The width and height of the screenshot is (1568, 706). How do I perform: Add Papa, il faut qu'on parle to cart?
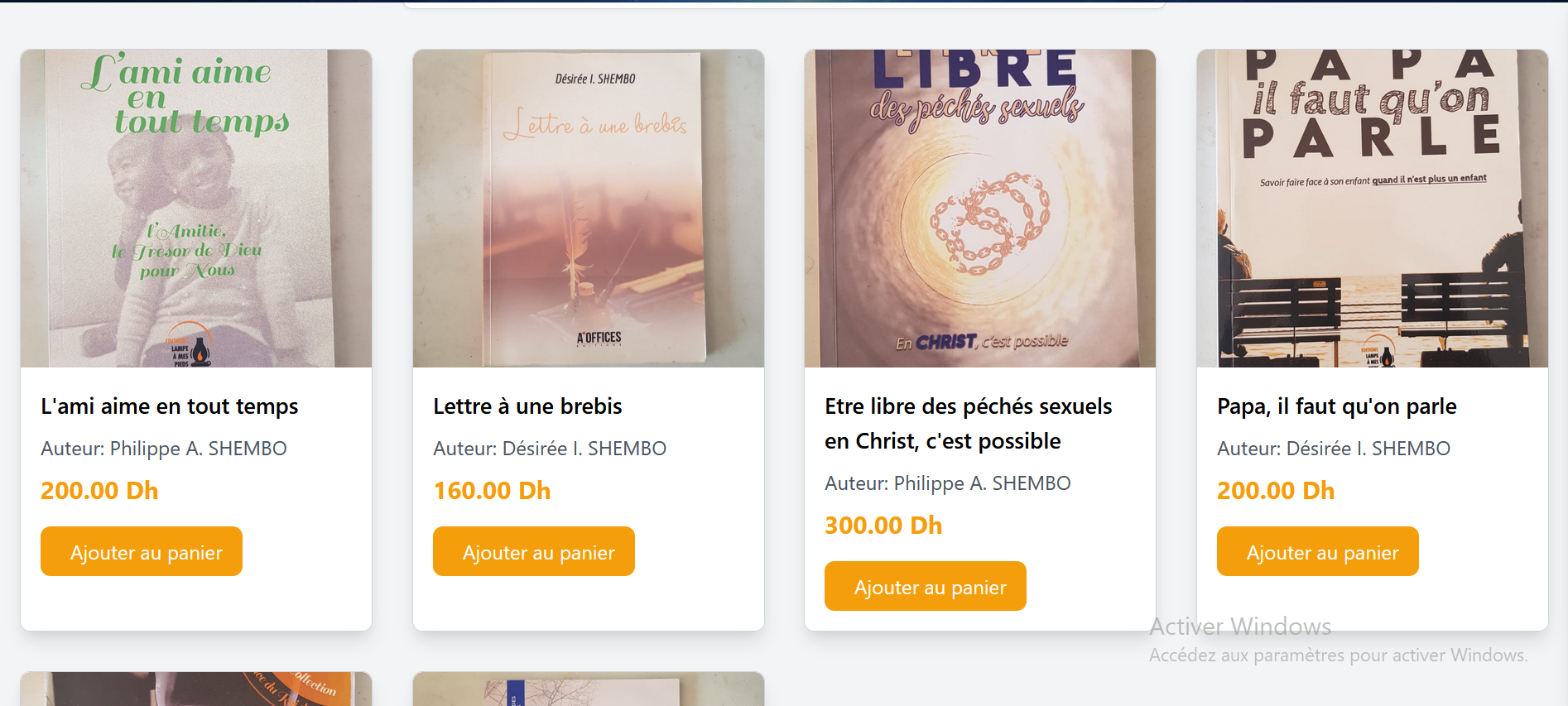pos(1318,551)
